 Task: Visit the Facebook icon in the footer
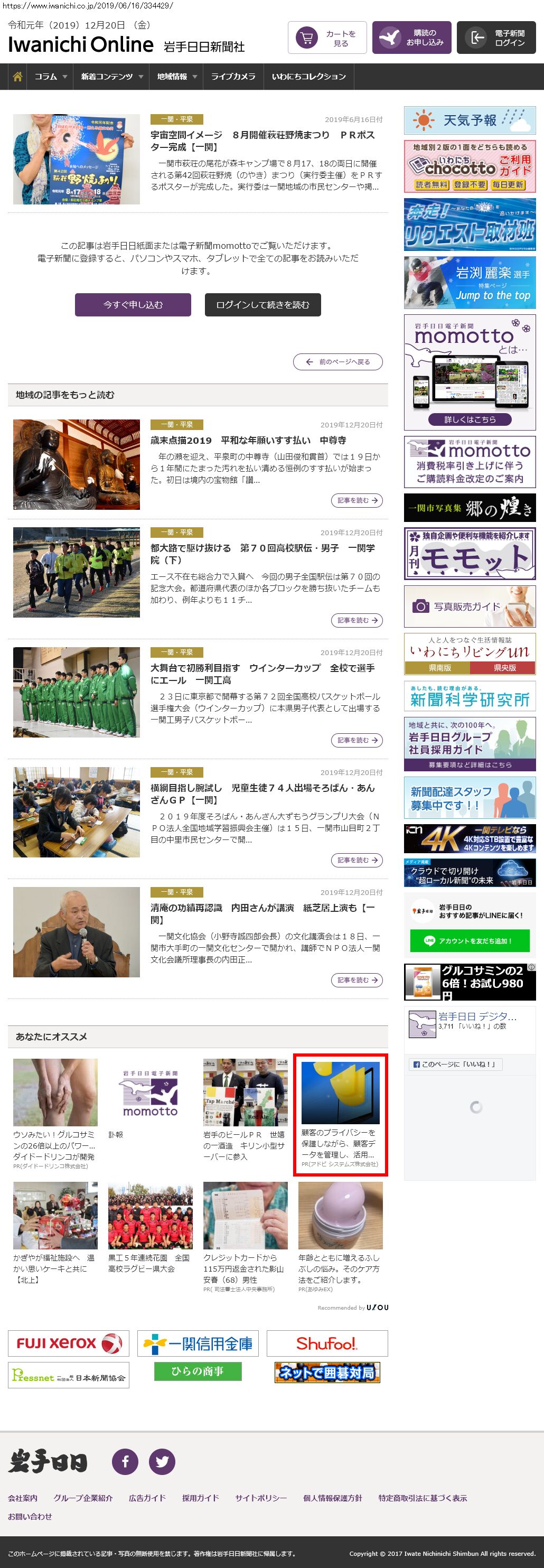click(x=125, y=1461)
